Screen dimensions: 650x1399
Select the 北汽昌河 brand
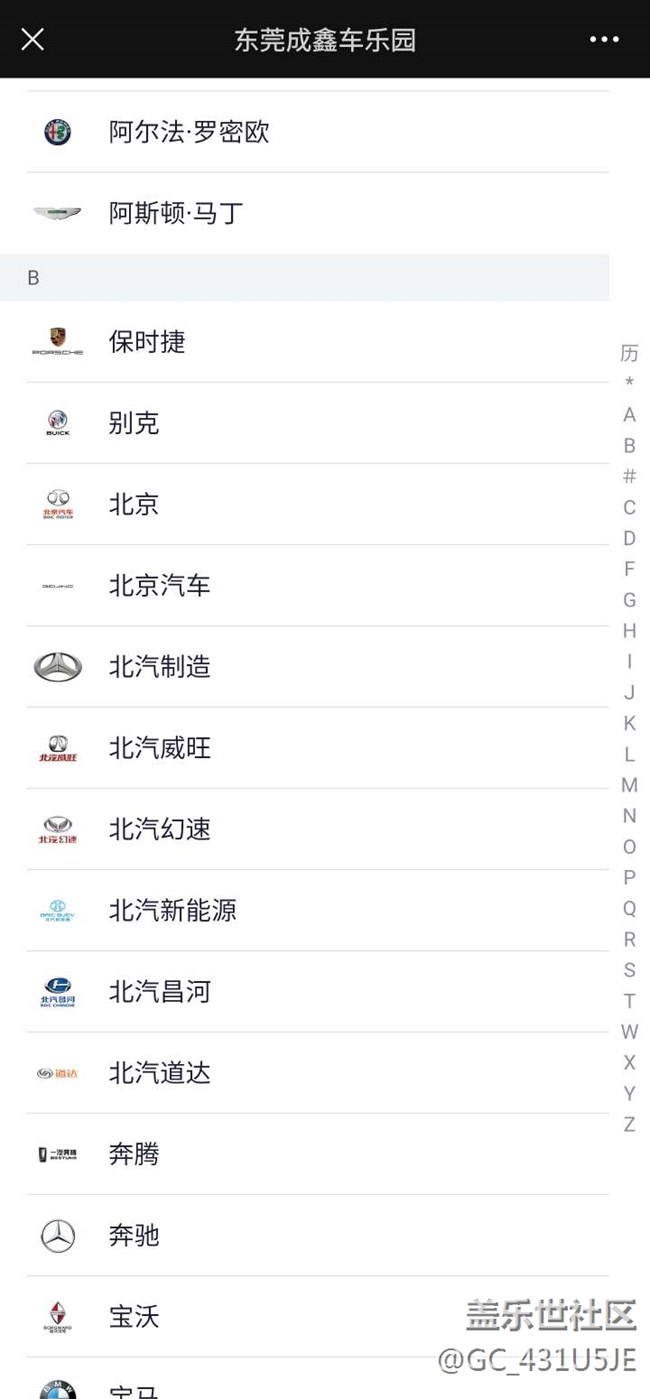(160, 992)
